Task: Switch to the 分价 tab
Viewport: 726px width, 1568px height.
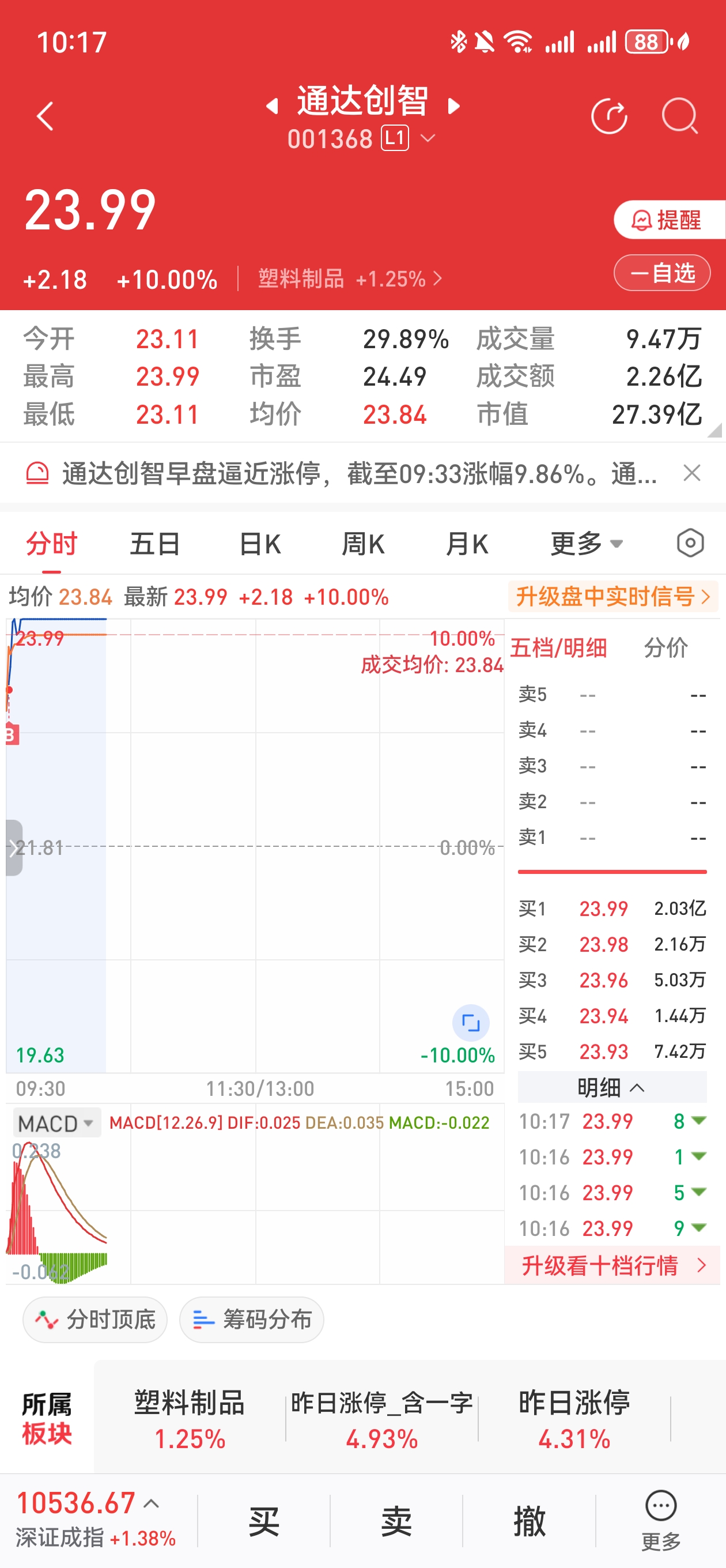Action: point(665,647)
